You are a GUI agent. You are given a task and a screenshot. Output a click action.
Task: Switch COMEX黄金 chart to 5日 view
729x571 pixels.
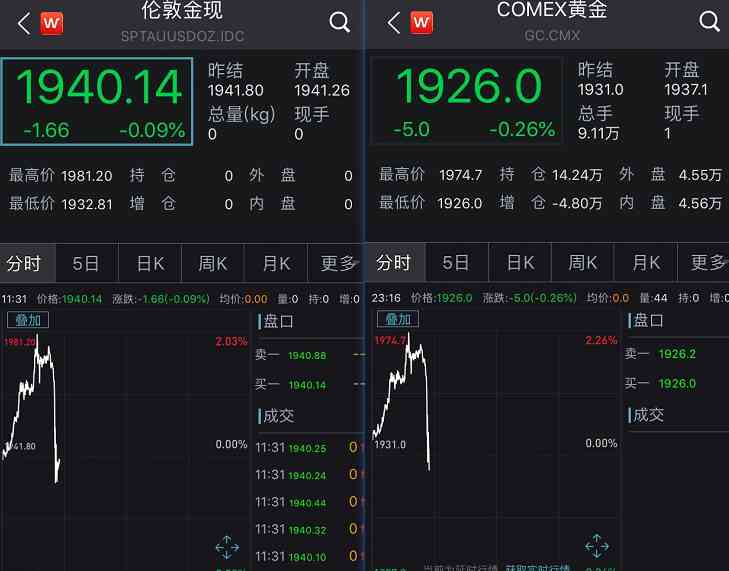[456, 264]
